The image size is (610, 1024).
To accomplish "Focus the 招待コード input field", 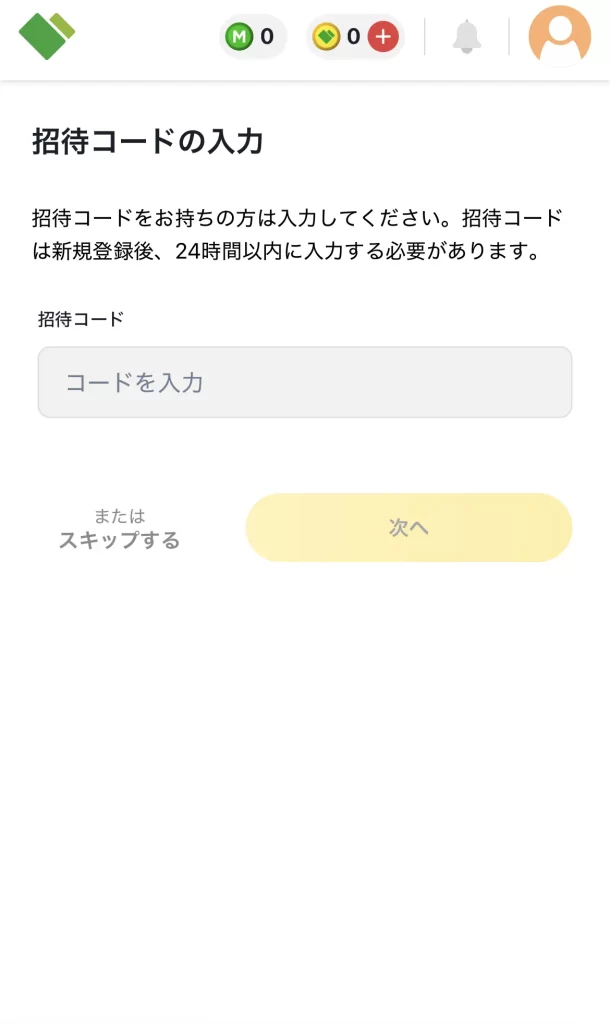I will click(x=305, y=382).
